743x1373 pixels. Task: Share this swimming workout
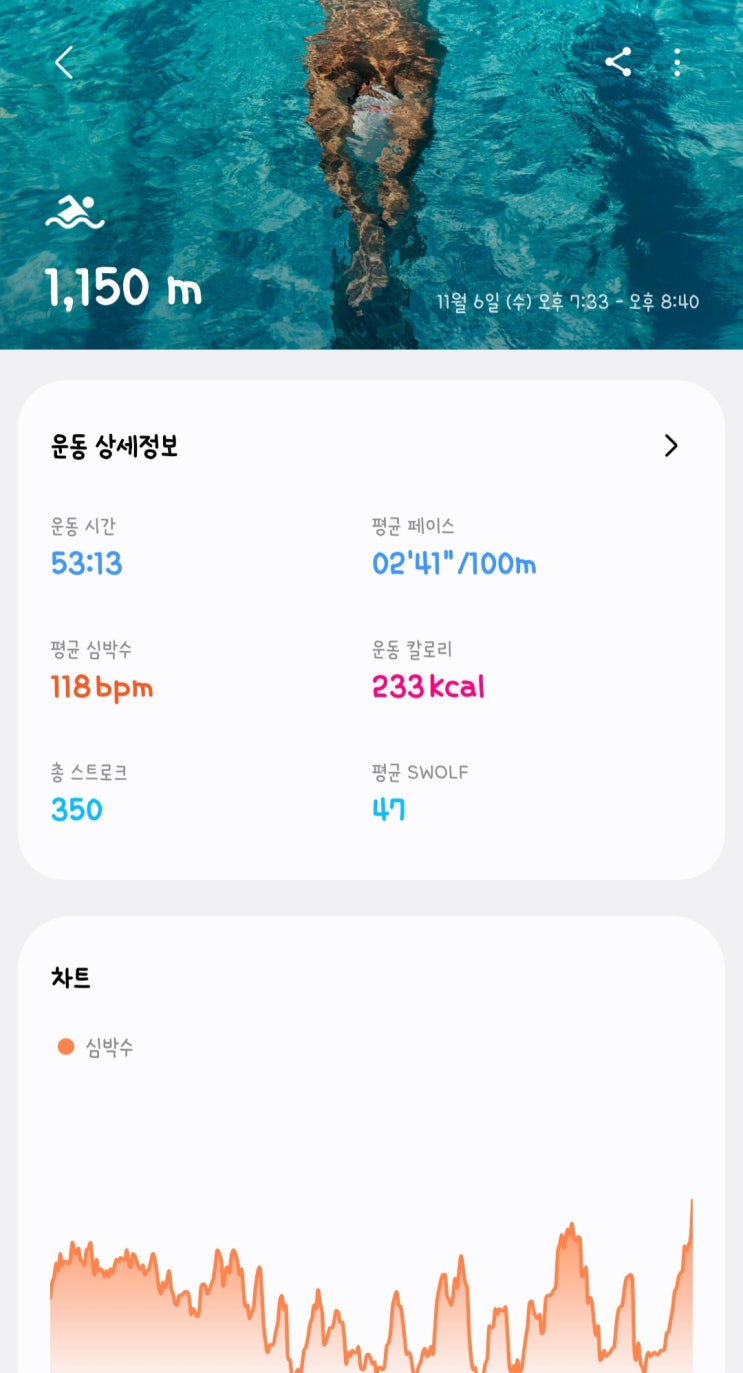(x=618, y=62)
